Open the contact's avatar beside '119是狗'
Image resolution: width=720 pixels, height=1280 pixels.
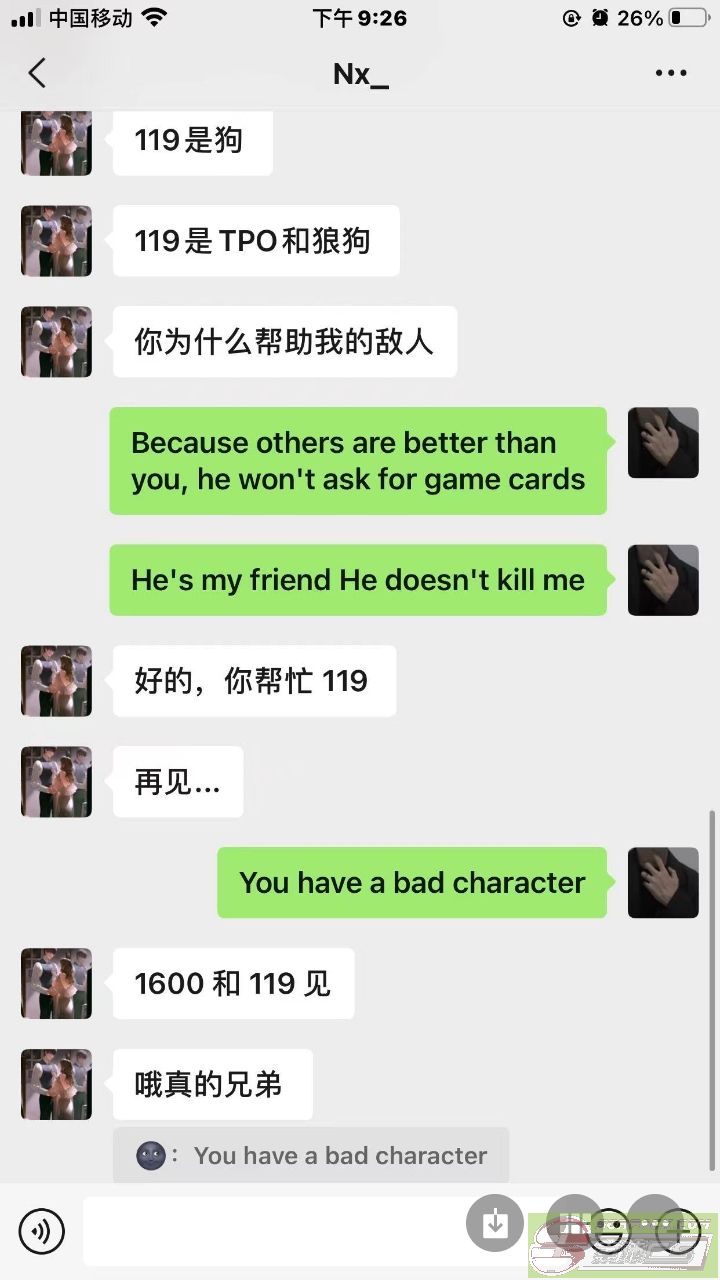click(56, 143)
